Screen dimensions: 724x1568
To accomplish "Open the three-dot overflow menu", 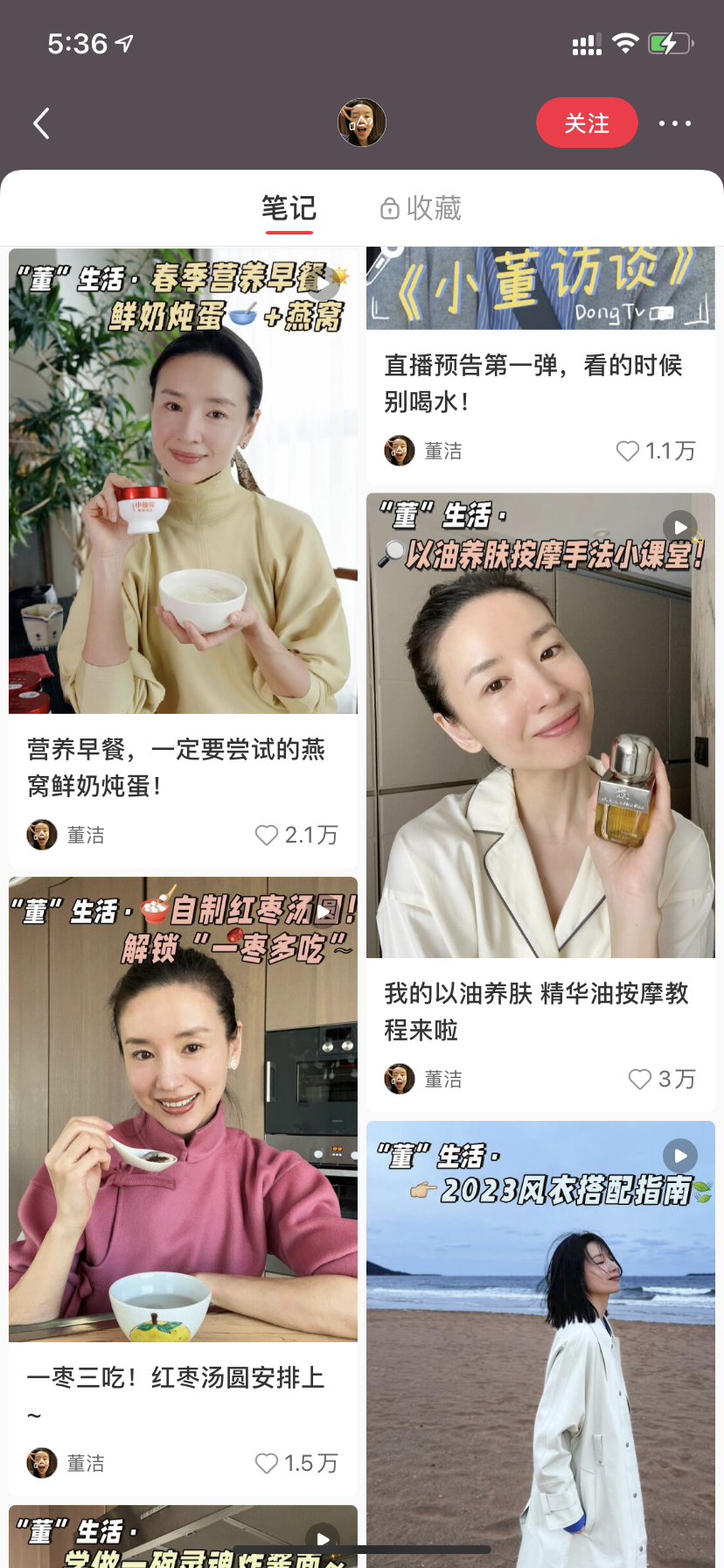I will 675,123.
